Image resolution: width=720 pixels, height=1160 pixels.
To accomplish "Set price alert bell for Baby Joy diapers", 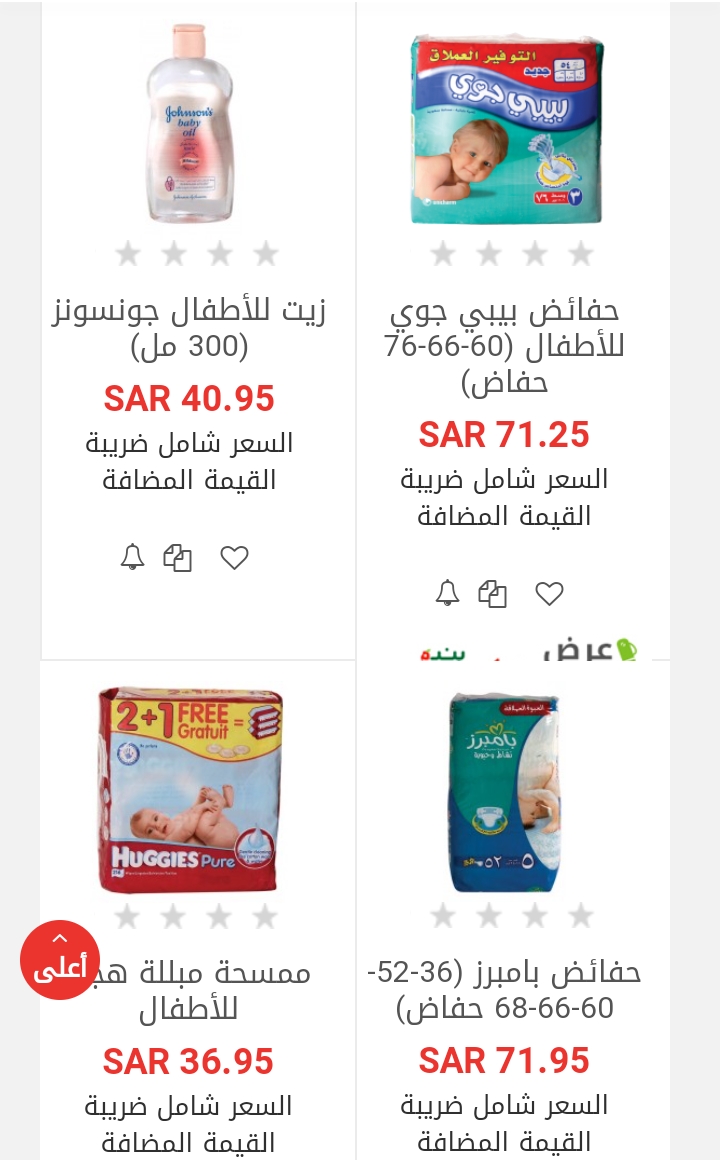I will pyautogui.click(x=447, y=592).
